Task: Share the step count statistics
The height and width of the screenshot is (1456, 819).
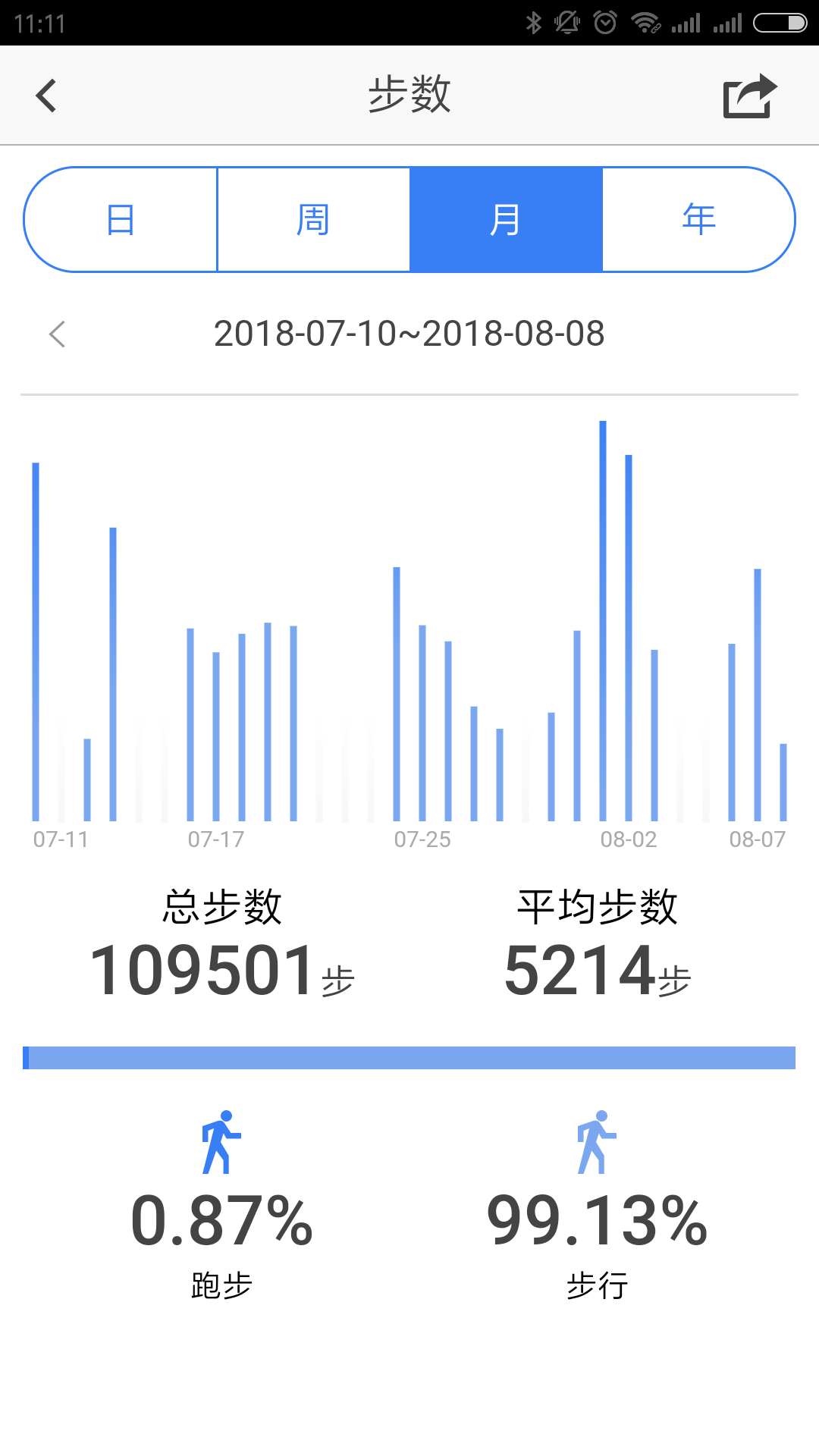Action: coord(749,96)
